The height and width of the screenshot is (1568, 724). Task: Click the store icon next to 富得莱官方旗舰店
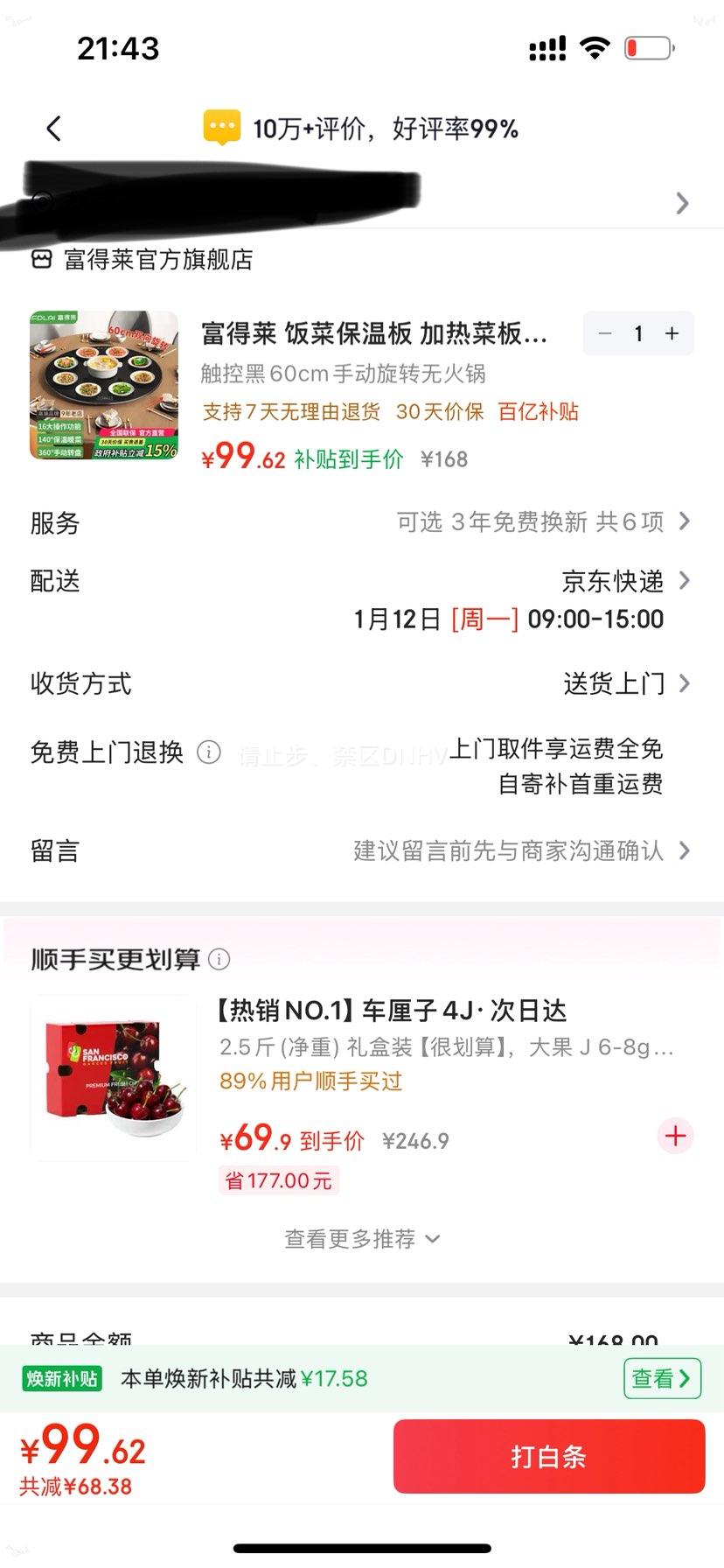pos(41,259)
